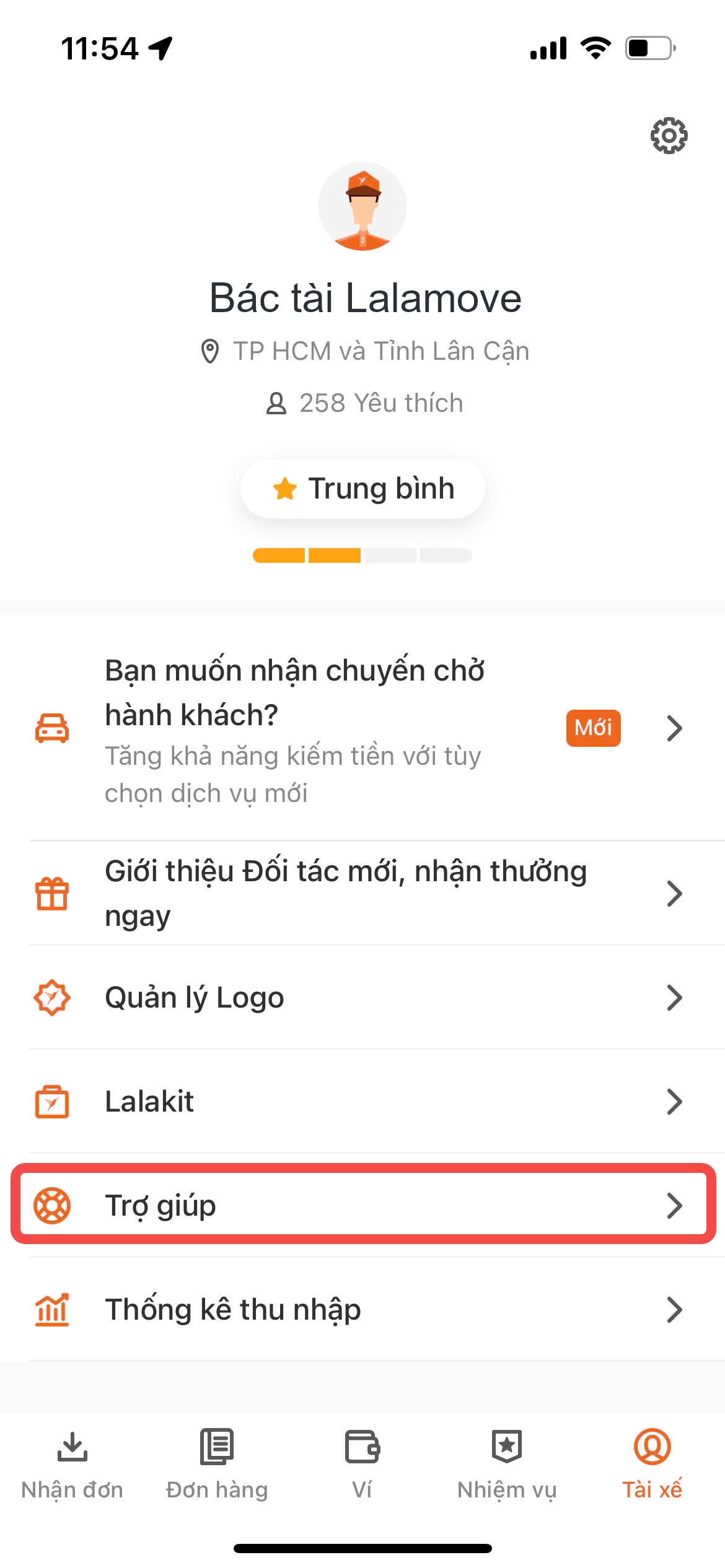Click the Lalakit toolbox icon
The width and height of the screenshot is (725, 1568).
pos(53,1101)
